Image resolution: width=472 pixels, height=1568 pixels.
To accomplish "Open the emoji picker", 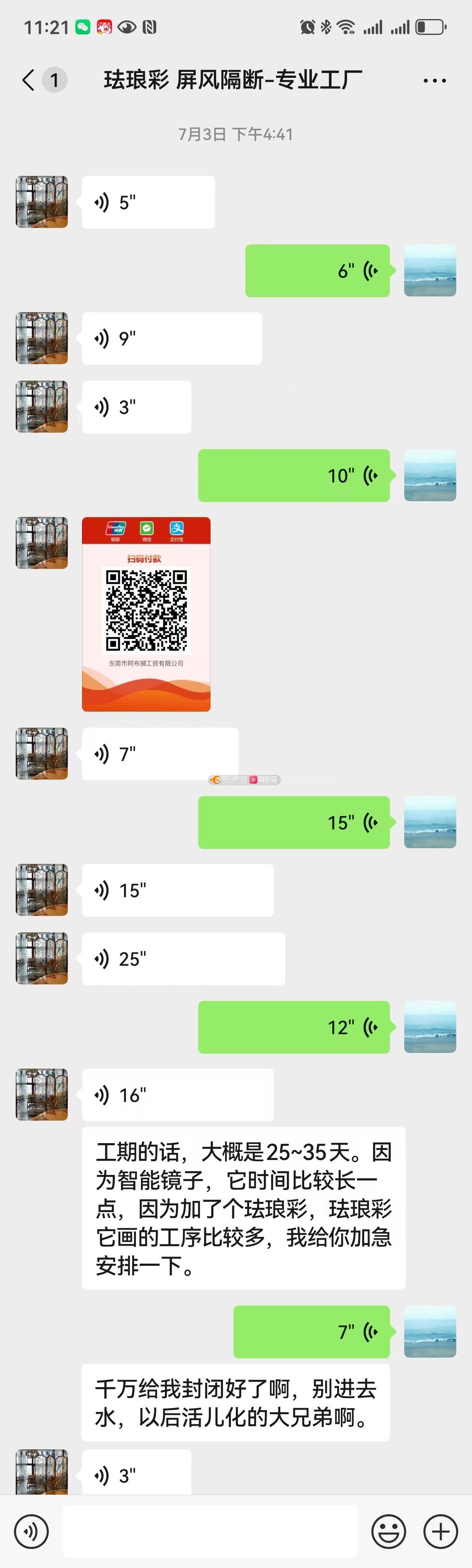I will coord(388,1531).
